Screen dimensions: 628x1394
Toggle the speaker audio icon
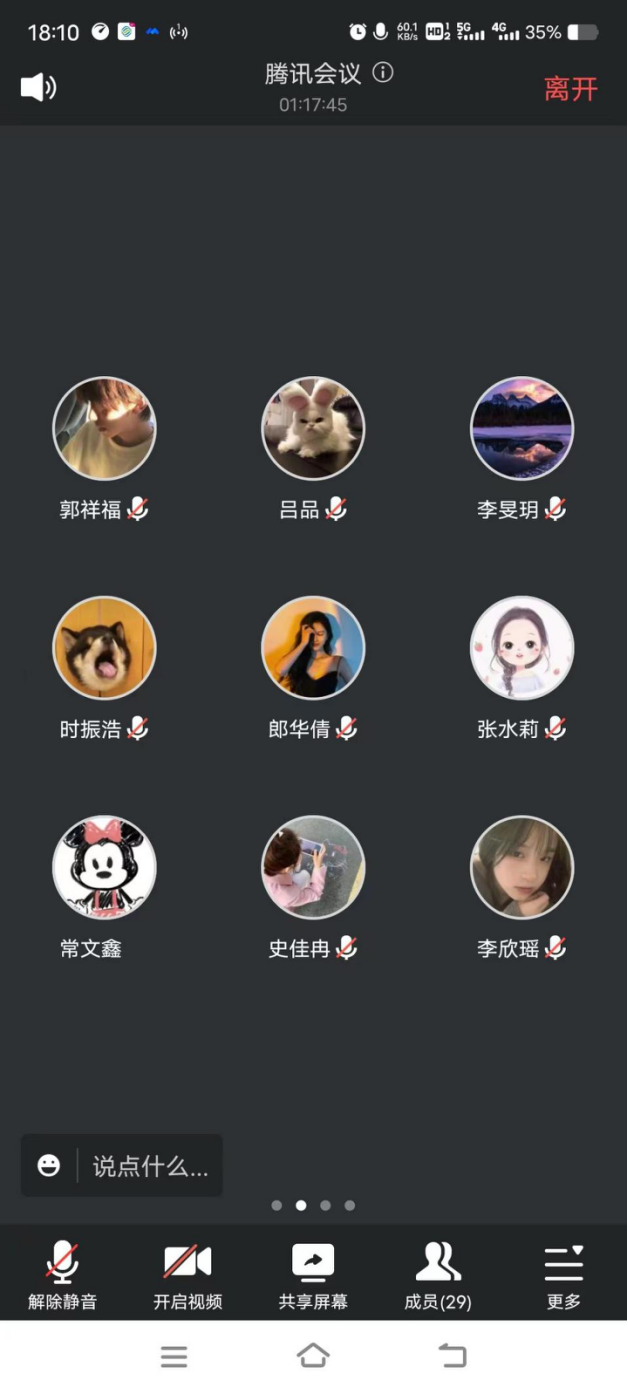[x=38, y=88]
